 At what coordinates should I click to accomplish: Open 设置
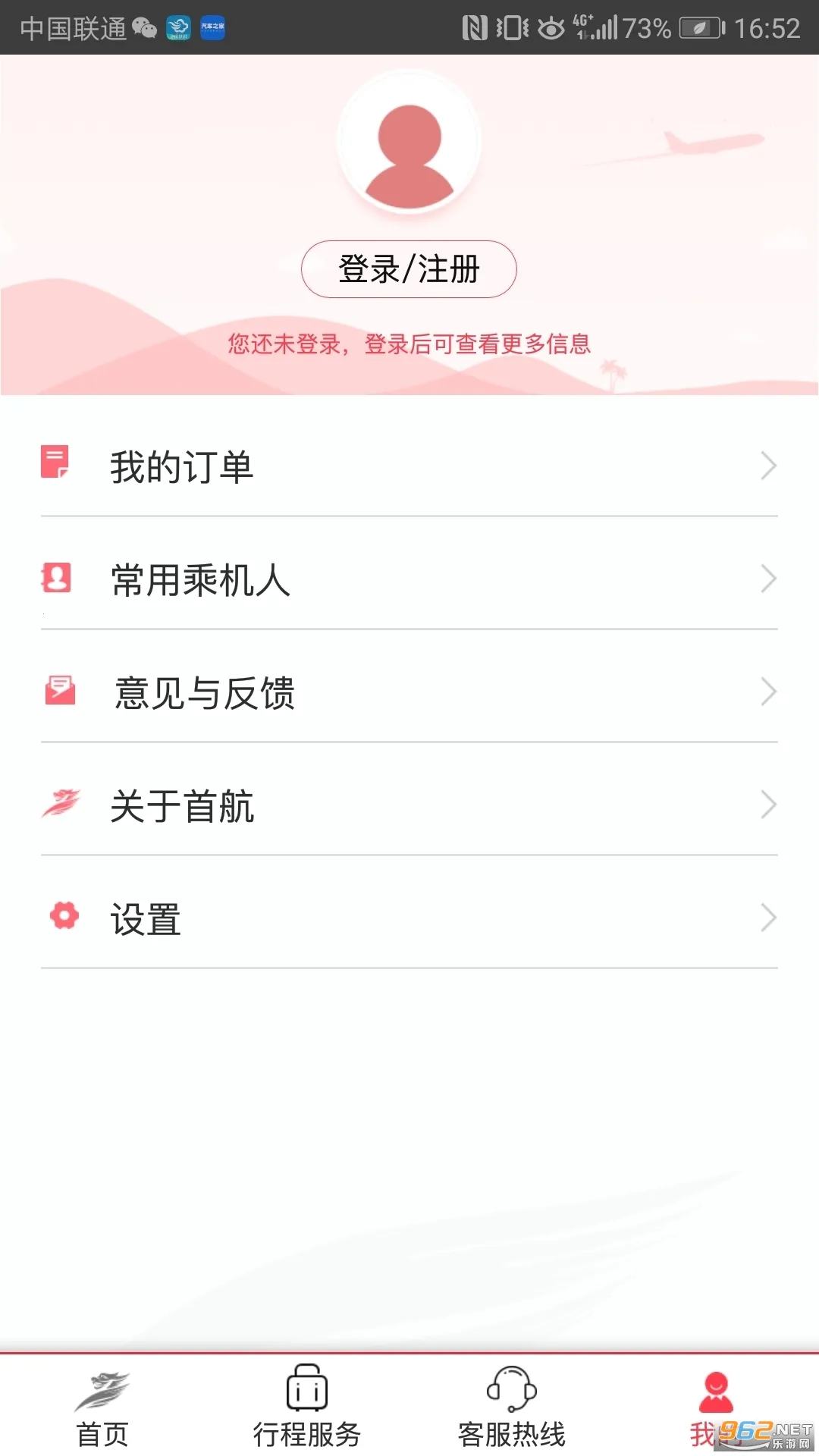coord(409,918)
